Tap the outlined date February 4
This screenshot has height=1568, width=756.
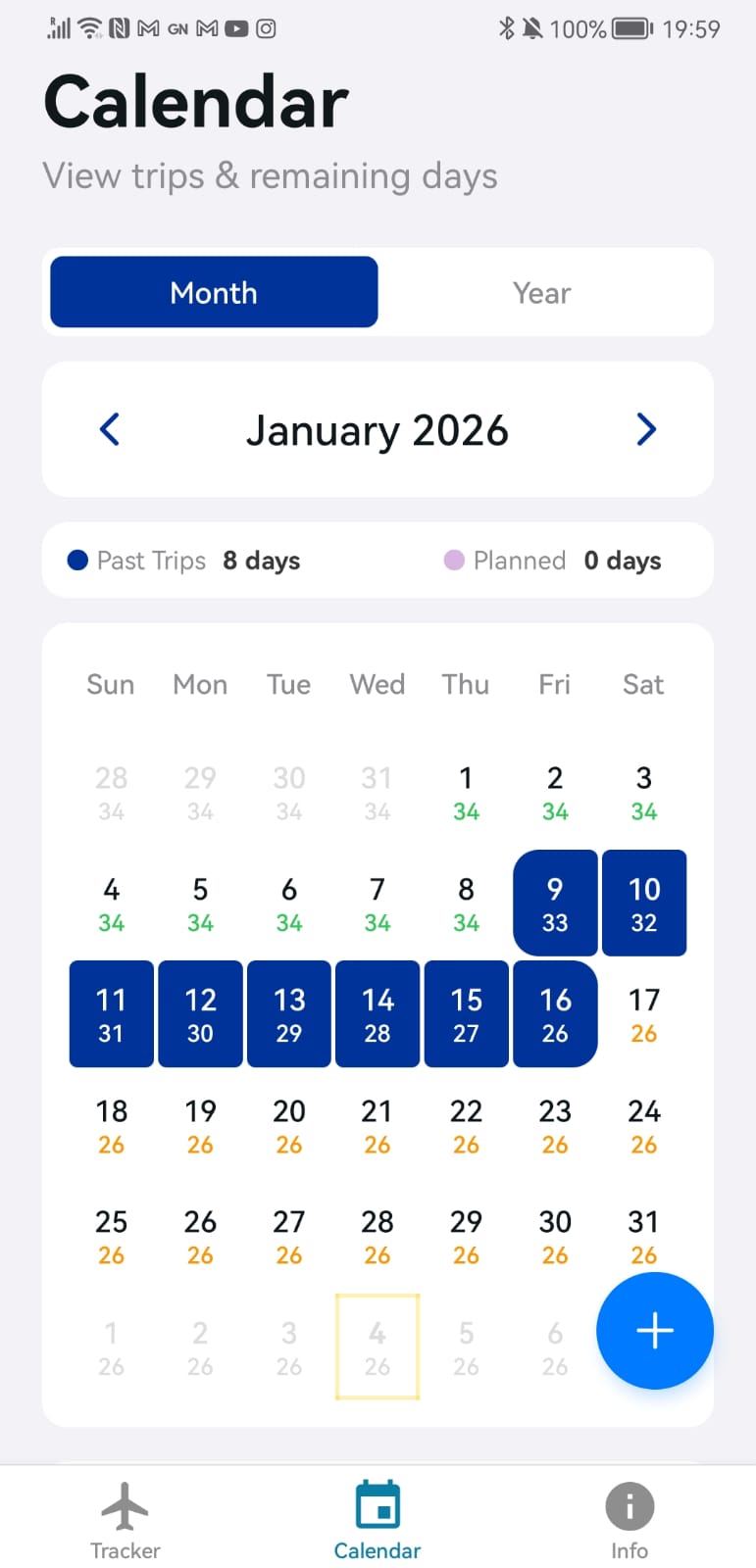tap(378, 1346)
